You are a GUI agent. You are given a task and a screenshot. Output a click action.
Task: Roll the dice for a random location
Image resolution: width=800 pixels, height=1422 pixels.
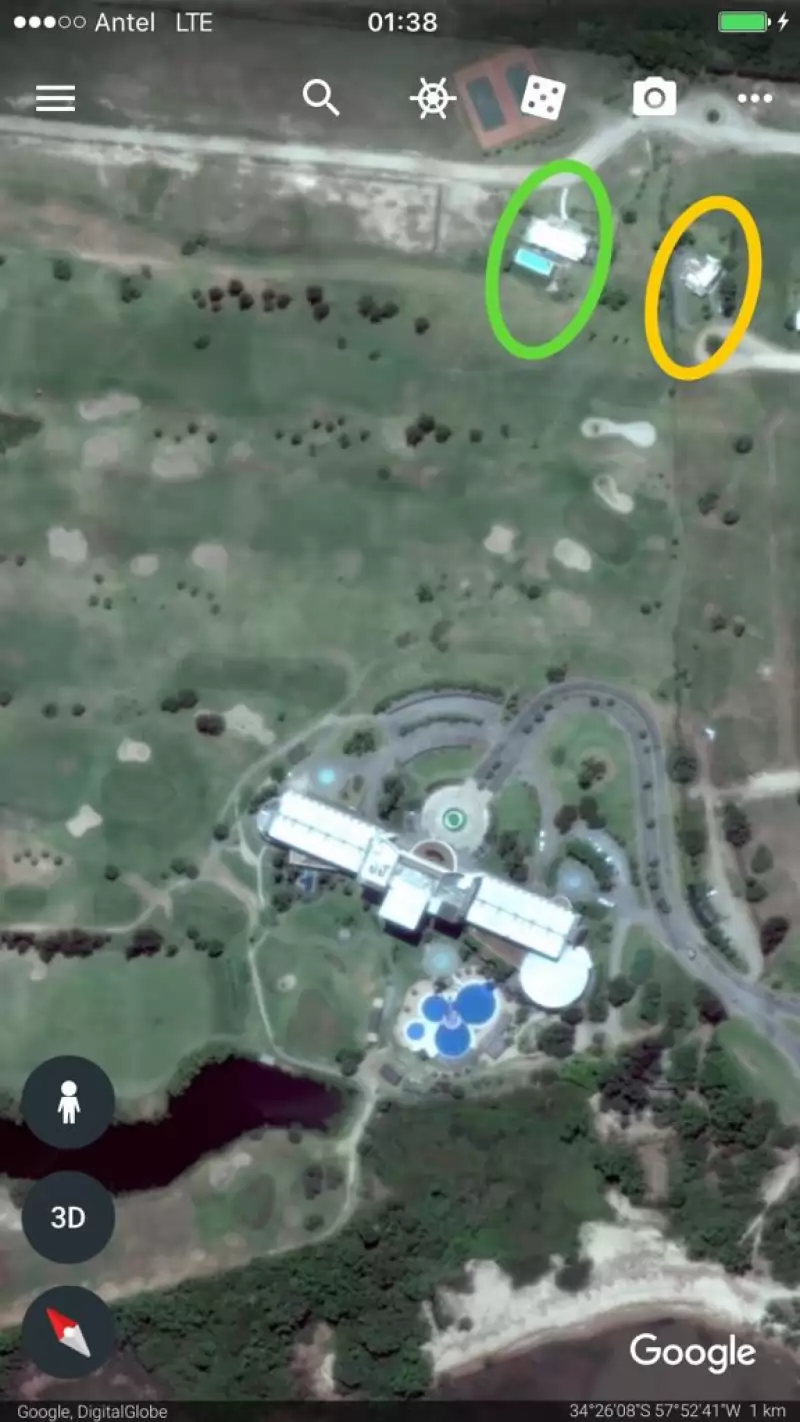coord(543,98)
